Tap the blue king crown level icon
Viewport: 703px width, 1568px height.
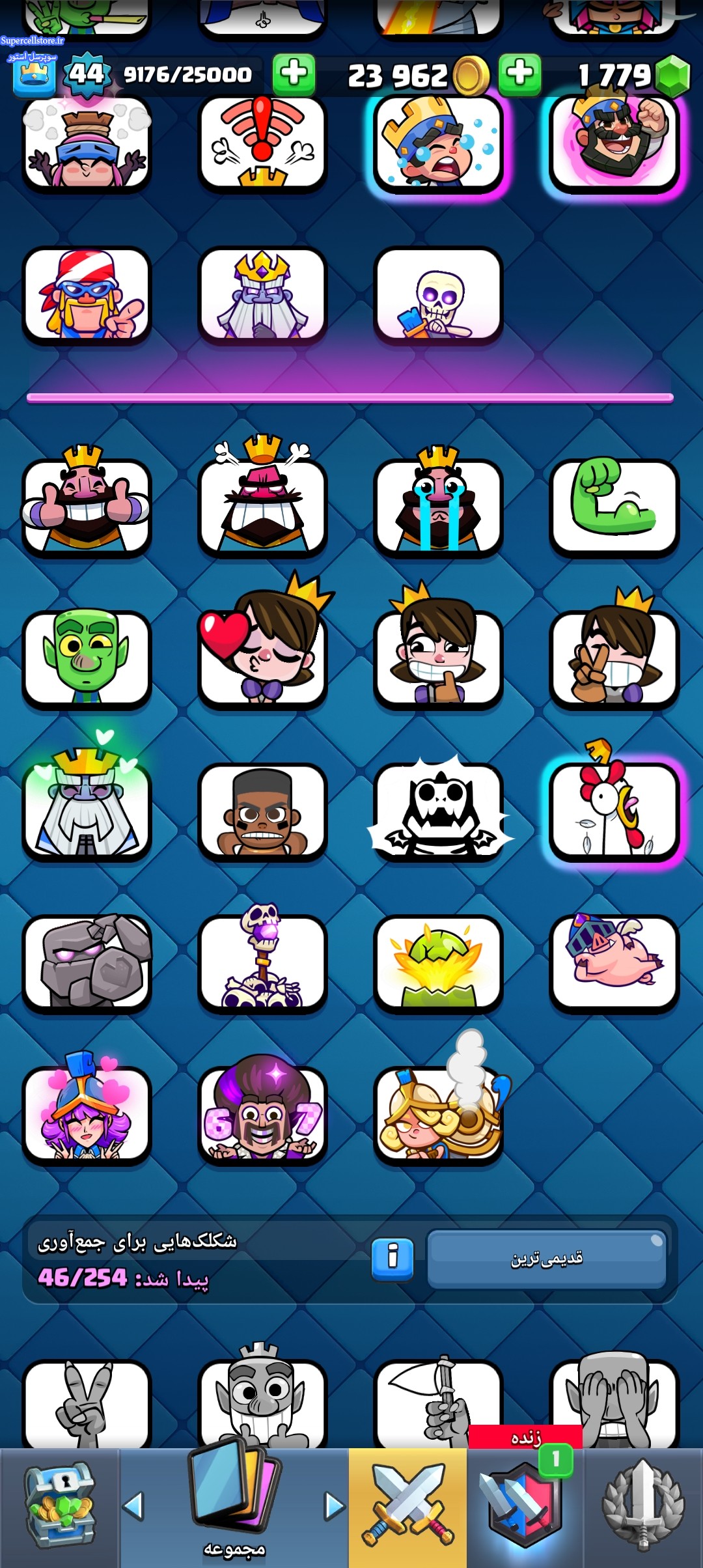(x=34, y=77)
